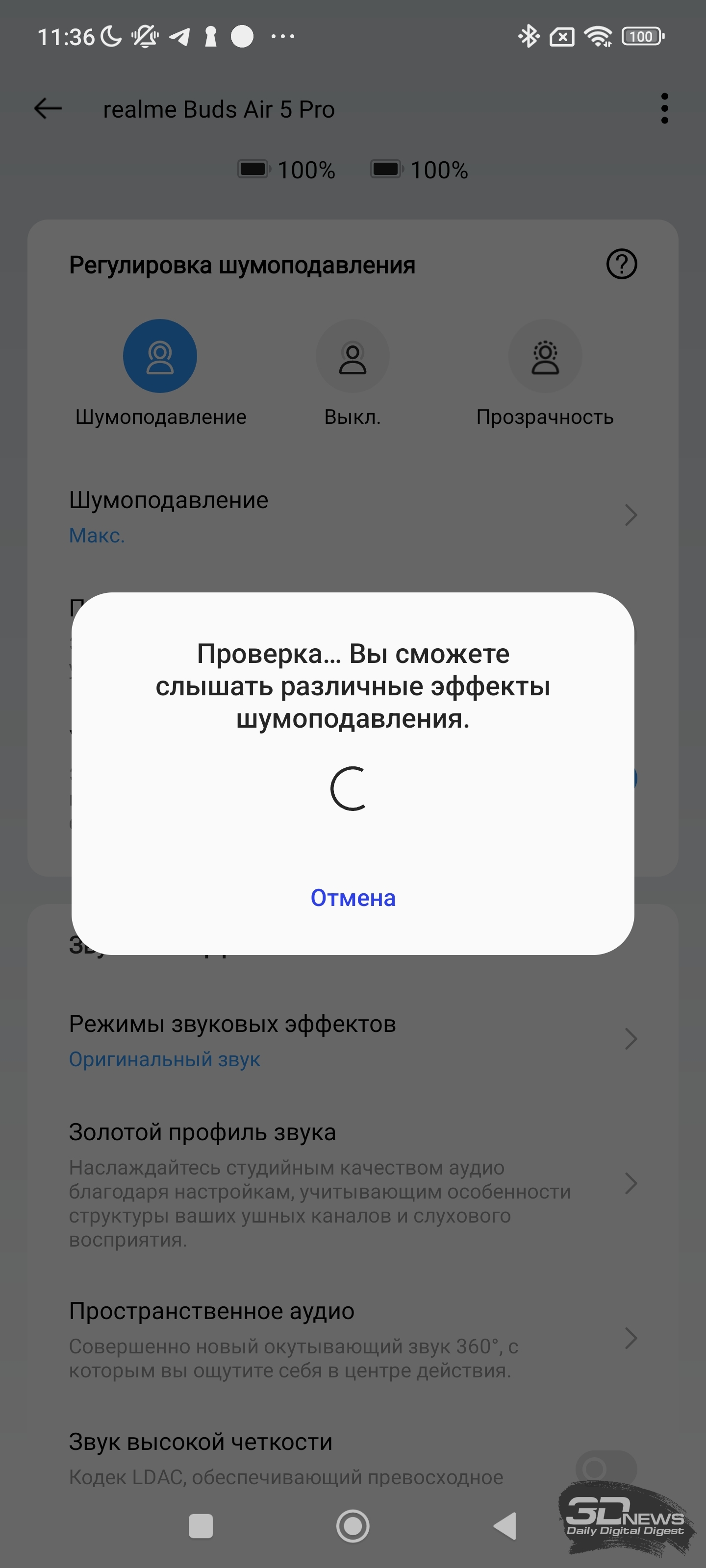Open the three-dot overflow menu

point(665,108)
